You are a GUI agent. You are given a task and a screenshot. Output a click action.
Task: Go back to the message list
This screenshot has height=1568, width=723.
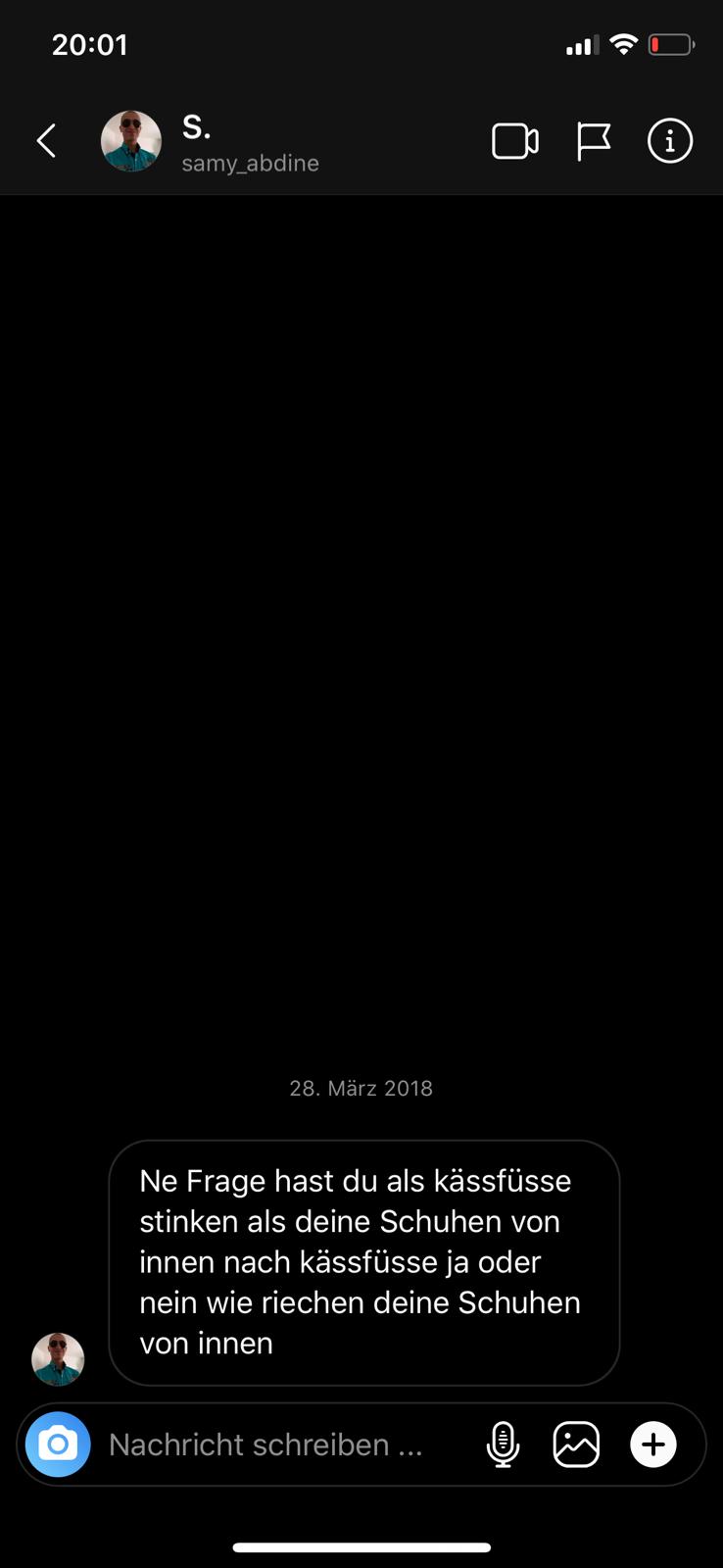[x=46, y=141]
